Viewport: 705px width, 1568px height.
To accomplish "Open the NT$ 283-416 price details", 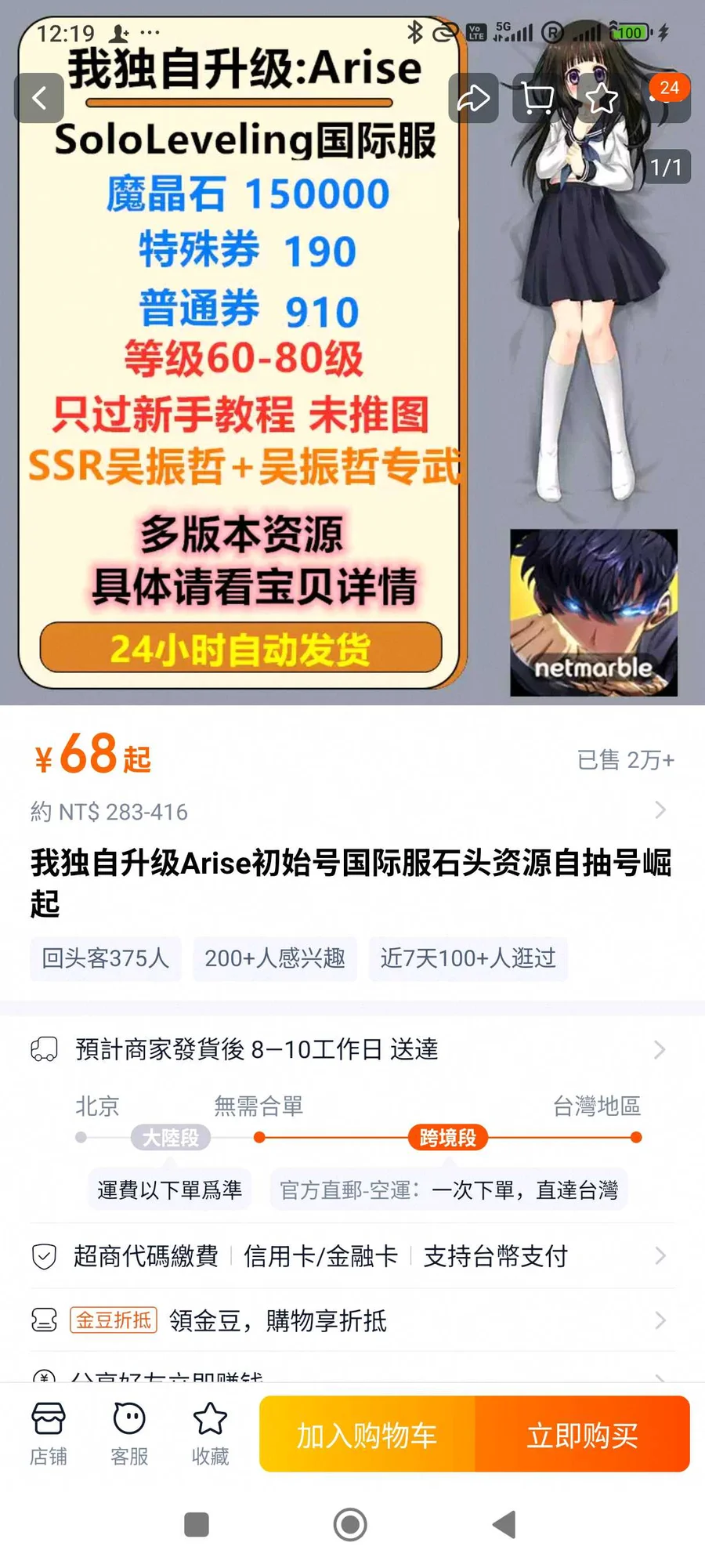I will click(351, 811).
